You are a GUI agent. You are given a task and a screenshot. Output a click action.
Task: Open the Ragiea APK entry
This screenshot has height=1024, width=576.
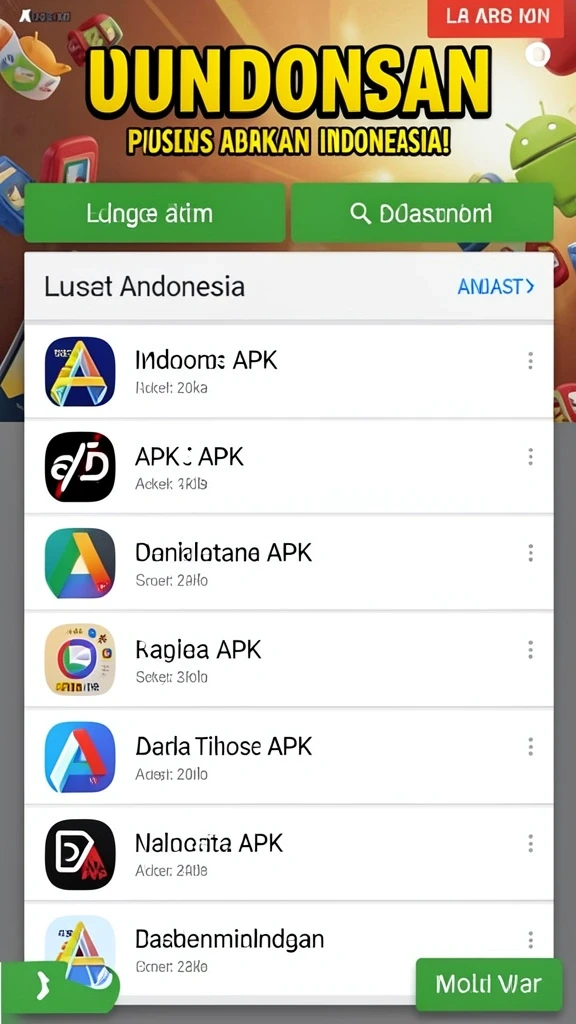click(289, 660)
